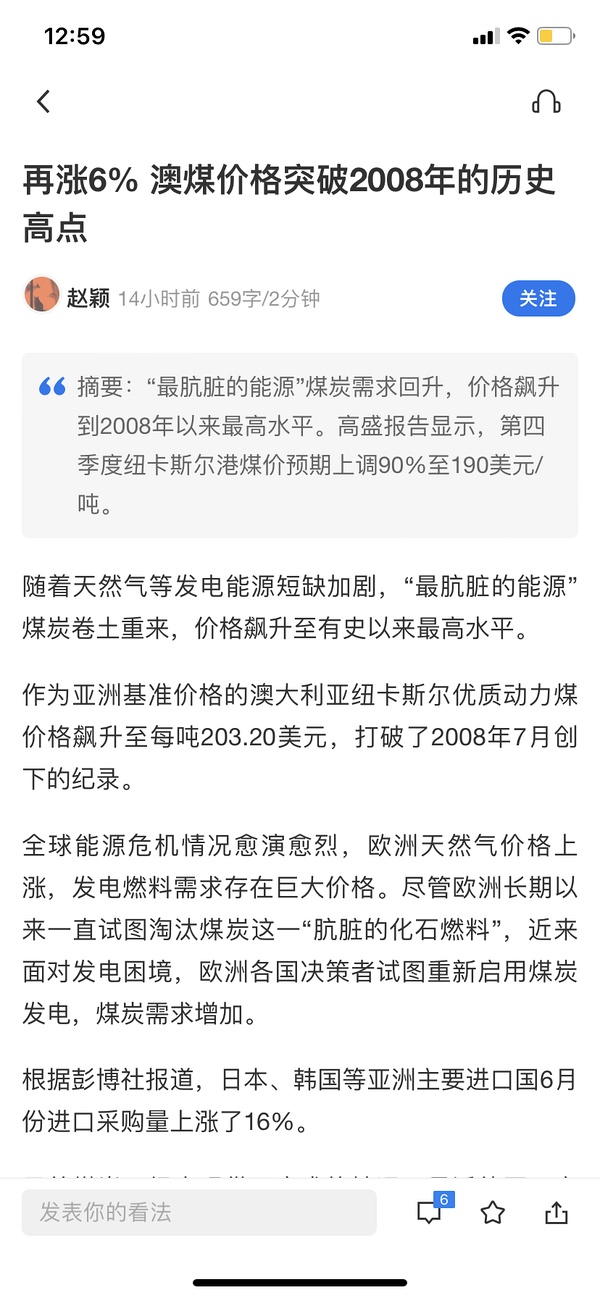Bookmark this article with the star icon
Viewport: 600px width, 1298px height.
tap(492, 1213)
